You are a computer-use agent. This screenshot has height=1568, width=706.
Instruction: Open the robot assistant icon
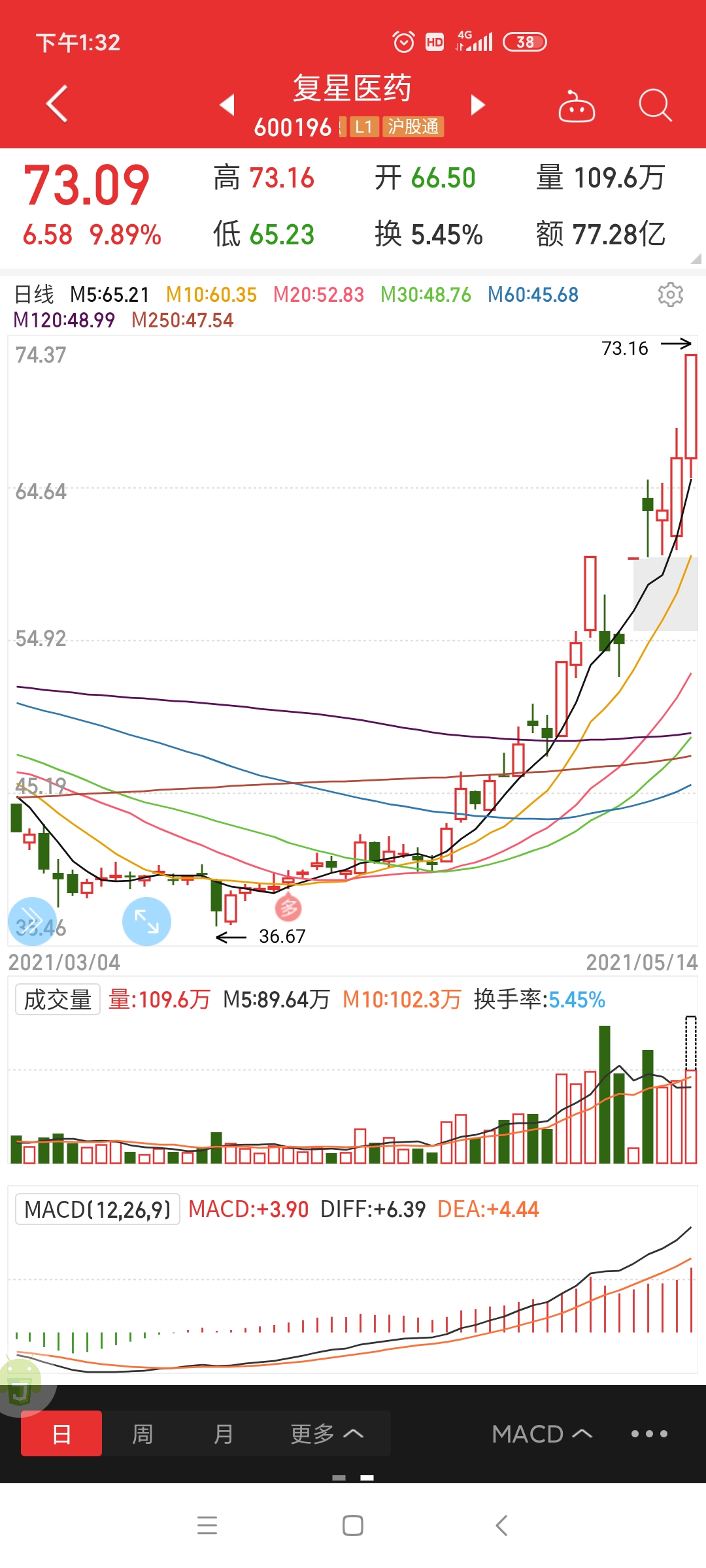576,106
